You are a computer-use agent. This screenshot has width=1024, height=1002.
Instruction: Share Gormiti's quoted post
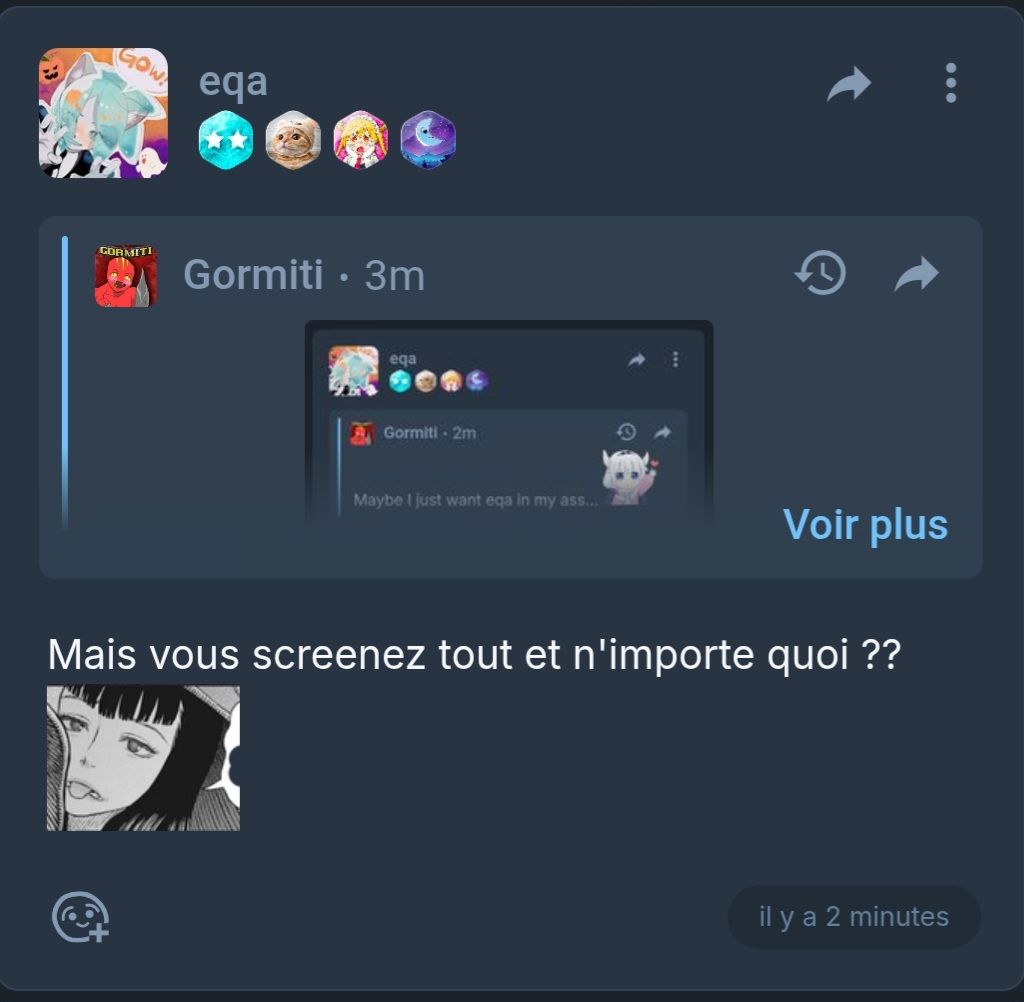(916, 274)
